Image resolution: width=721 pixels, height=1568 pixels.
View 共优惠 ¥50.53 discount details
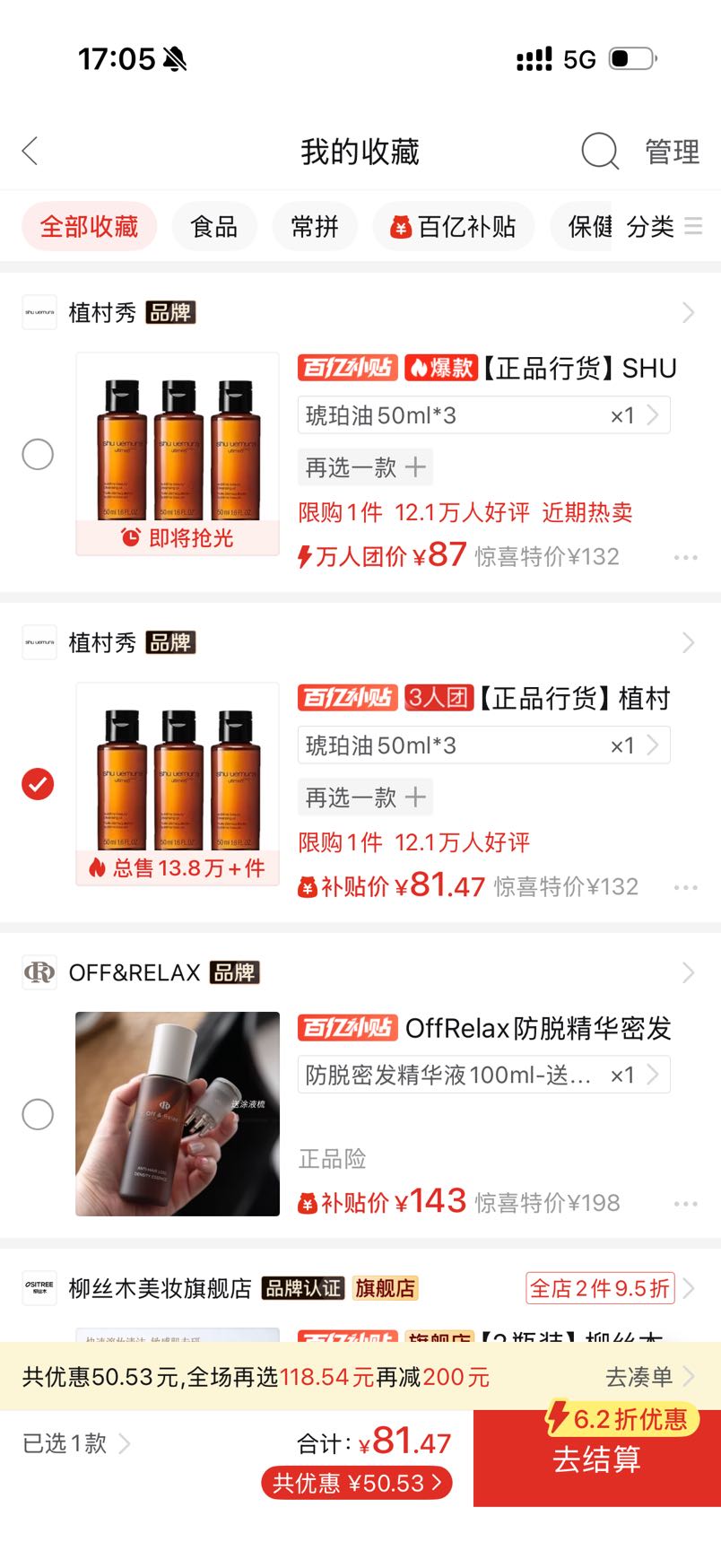click(357, 1483)
